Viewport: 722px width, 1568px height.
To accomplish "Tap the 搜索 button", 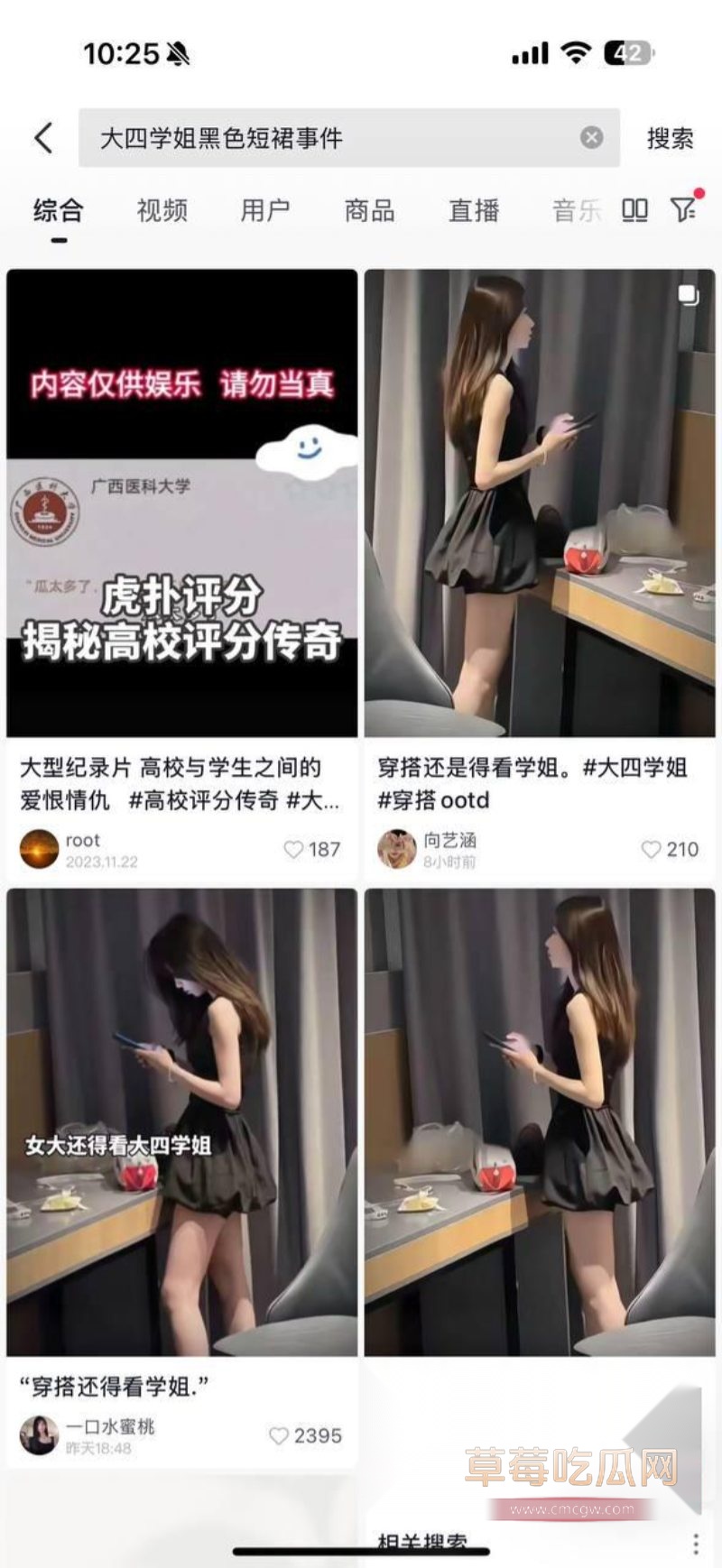I will (x=668, y=135).
